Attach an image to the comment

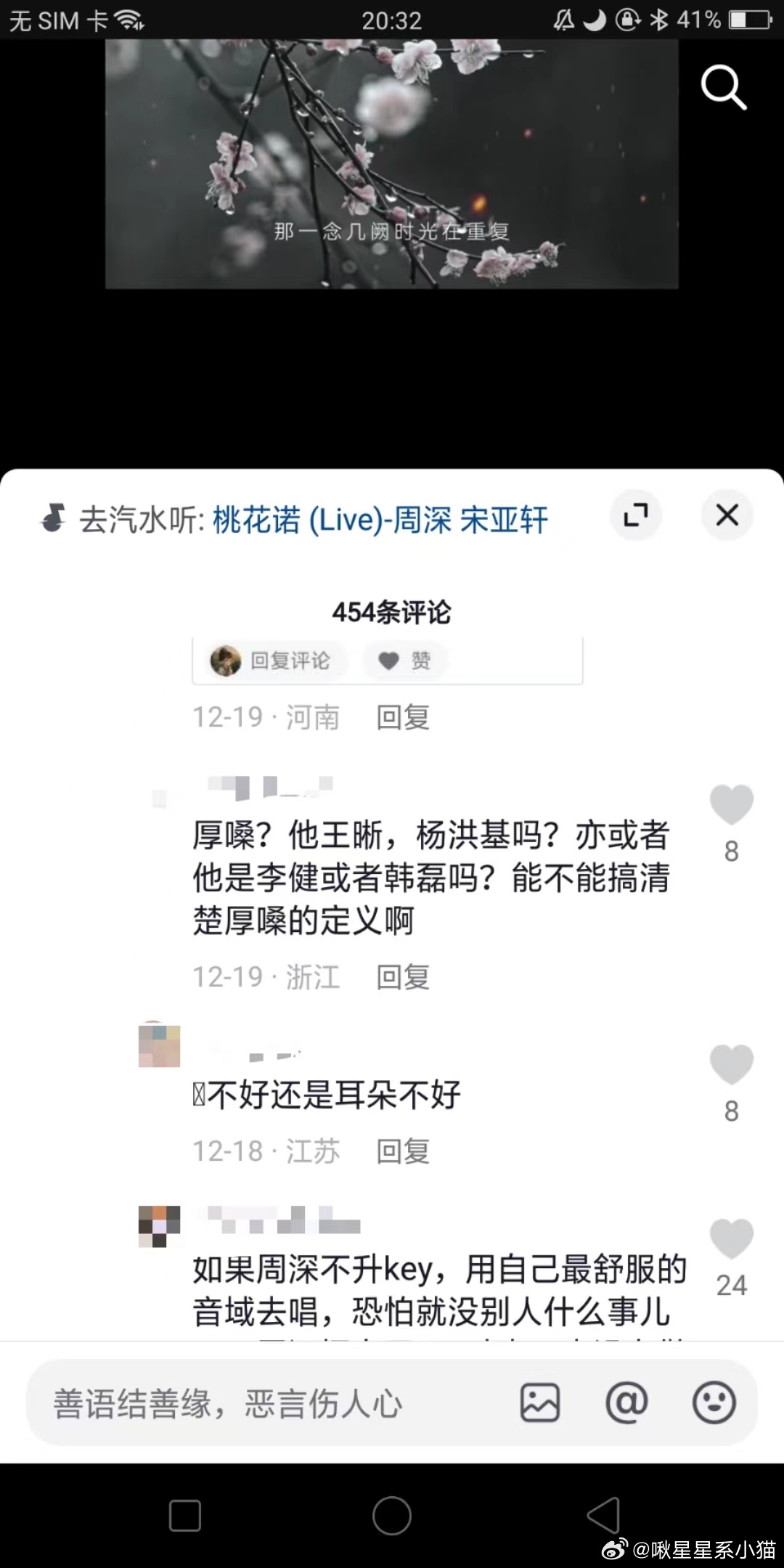(x=540, y=1402)
